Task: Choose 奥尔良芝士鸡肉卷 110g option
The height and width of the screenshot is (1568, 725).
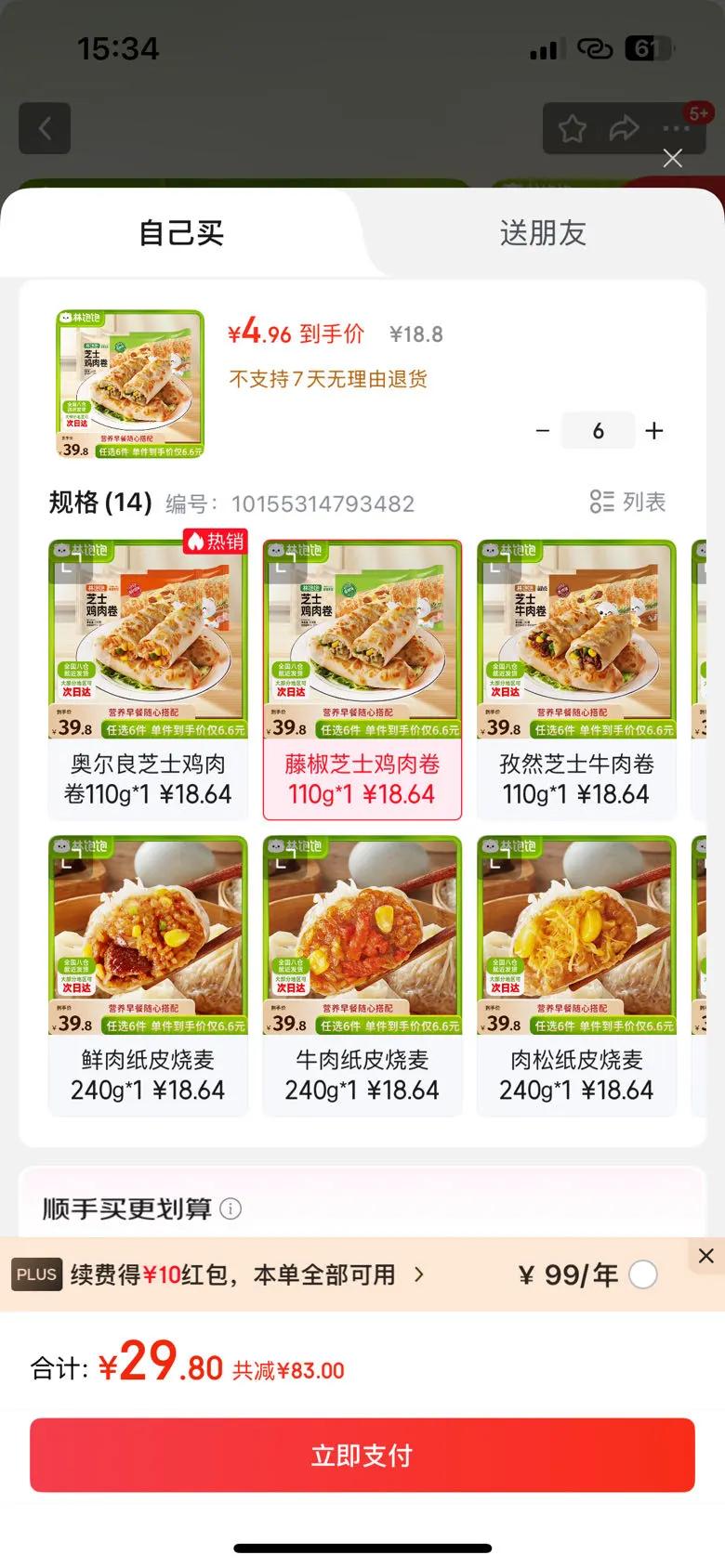Action: point(148,679)
